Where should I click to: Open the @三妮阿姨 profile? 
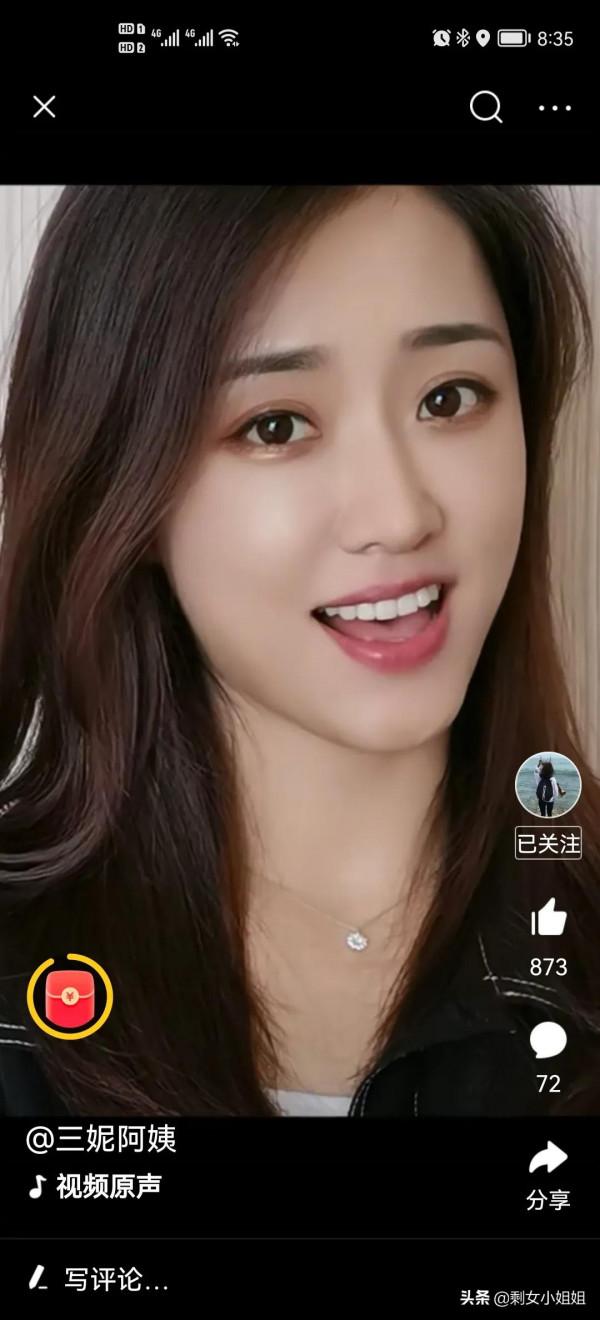(x=101, y=1138)
